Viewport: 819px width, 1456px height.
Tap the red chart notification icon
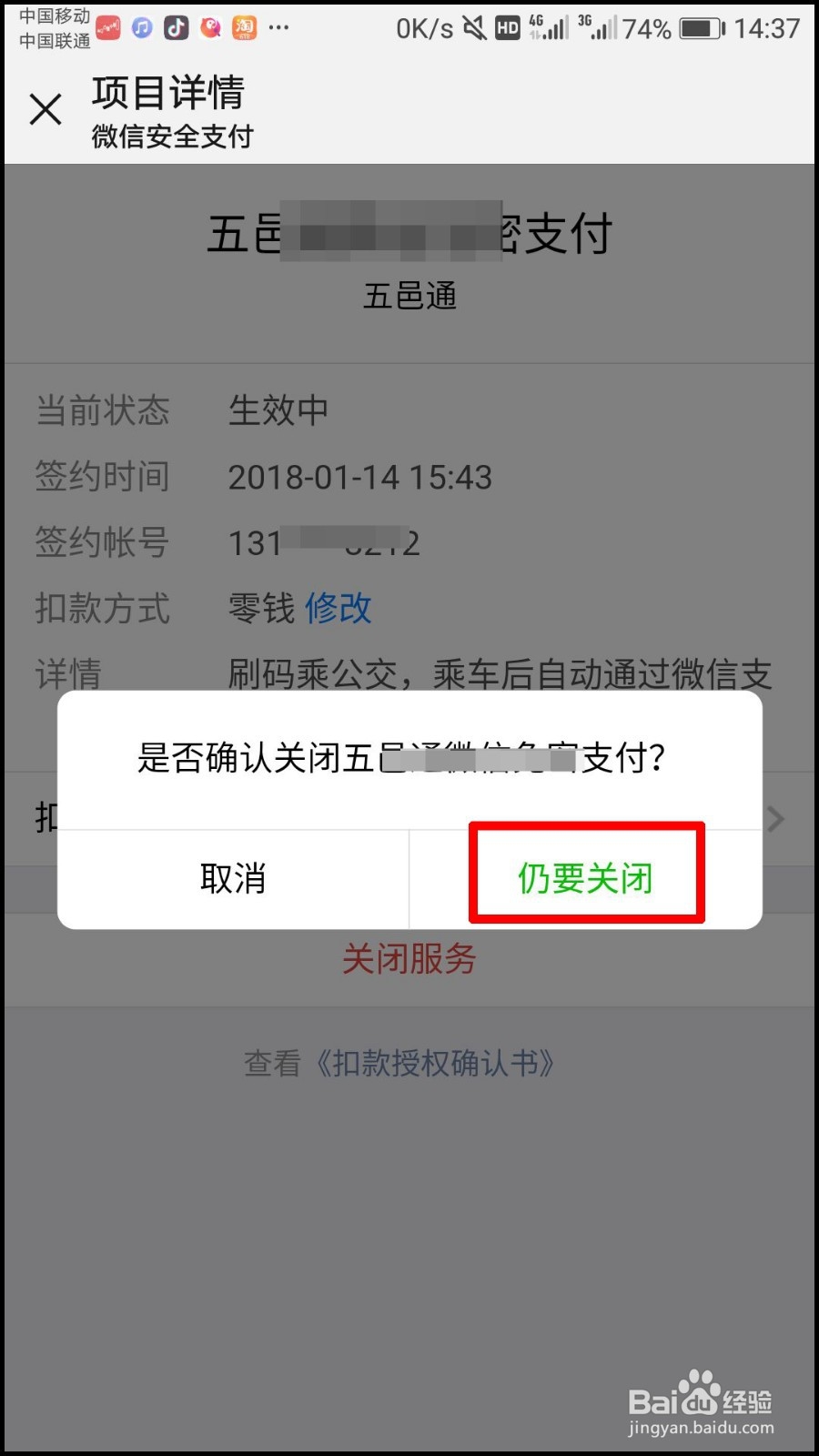point(107,27)
